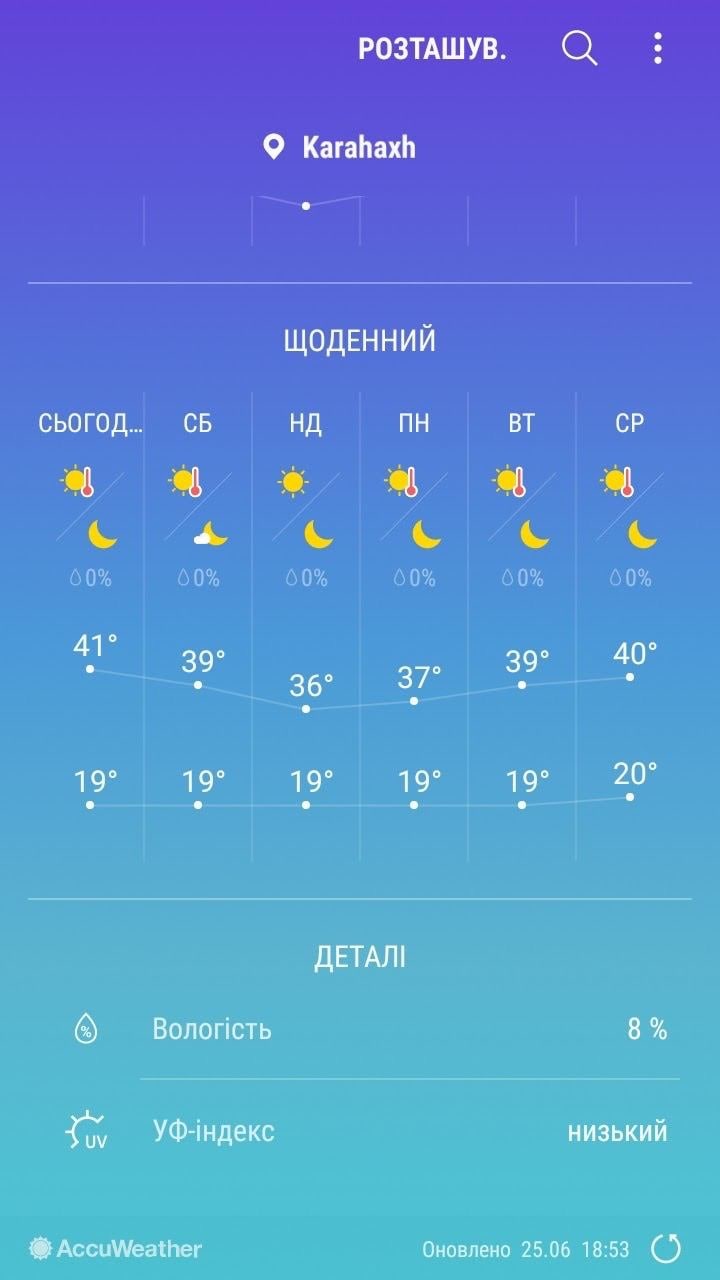This screenshot has height=1280, width=720.
Task: Open the СР daily forecast
Action: tap(630, 626)
